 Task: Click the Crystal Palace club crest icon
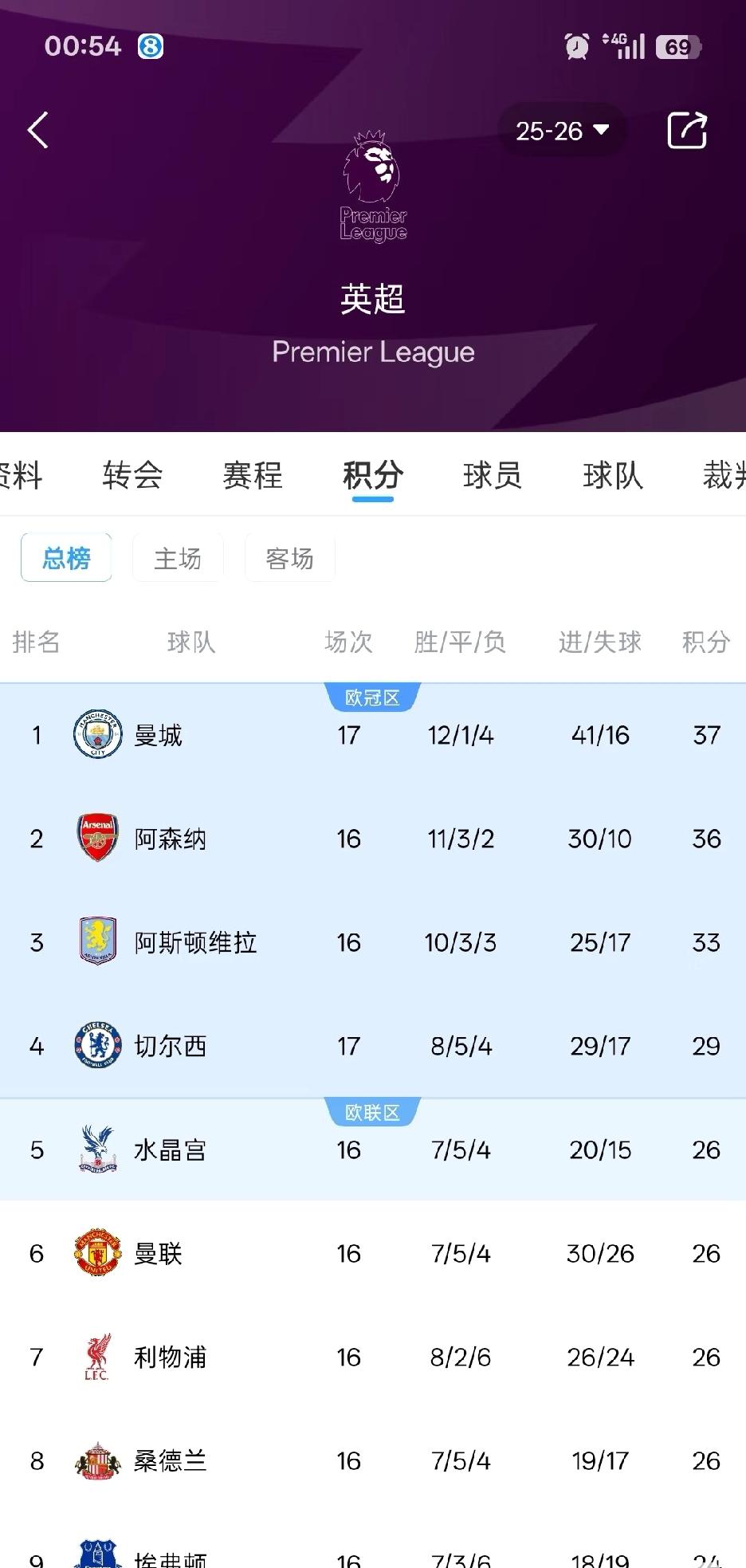pyautogui.click(x=96, y=1149)
